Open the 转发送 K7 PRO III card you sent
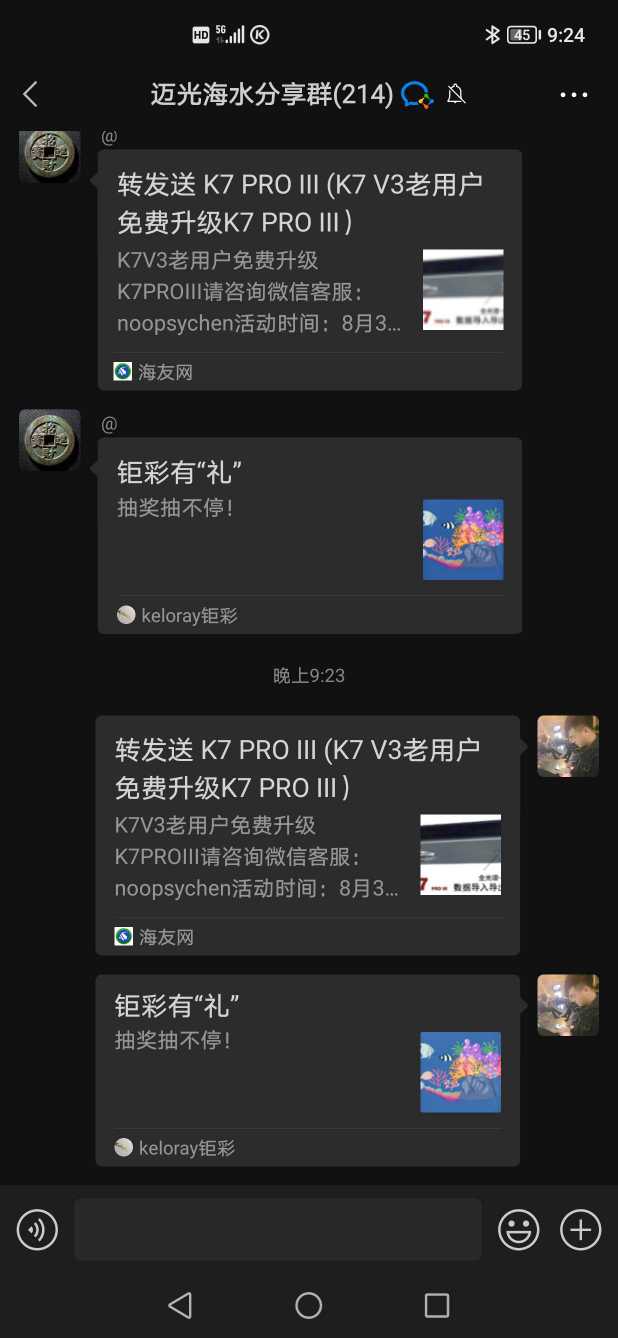The image size is (618, 1338). [x=308, y=835]
